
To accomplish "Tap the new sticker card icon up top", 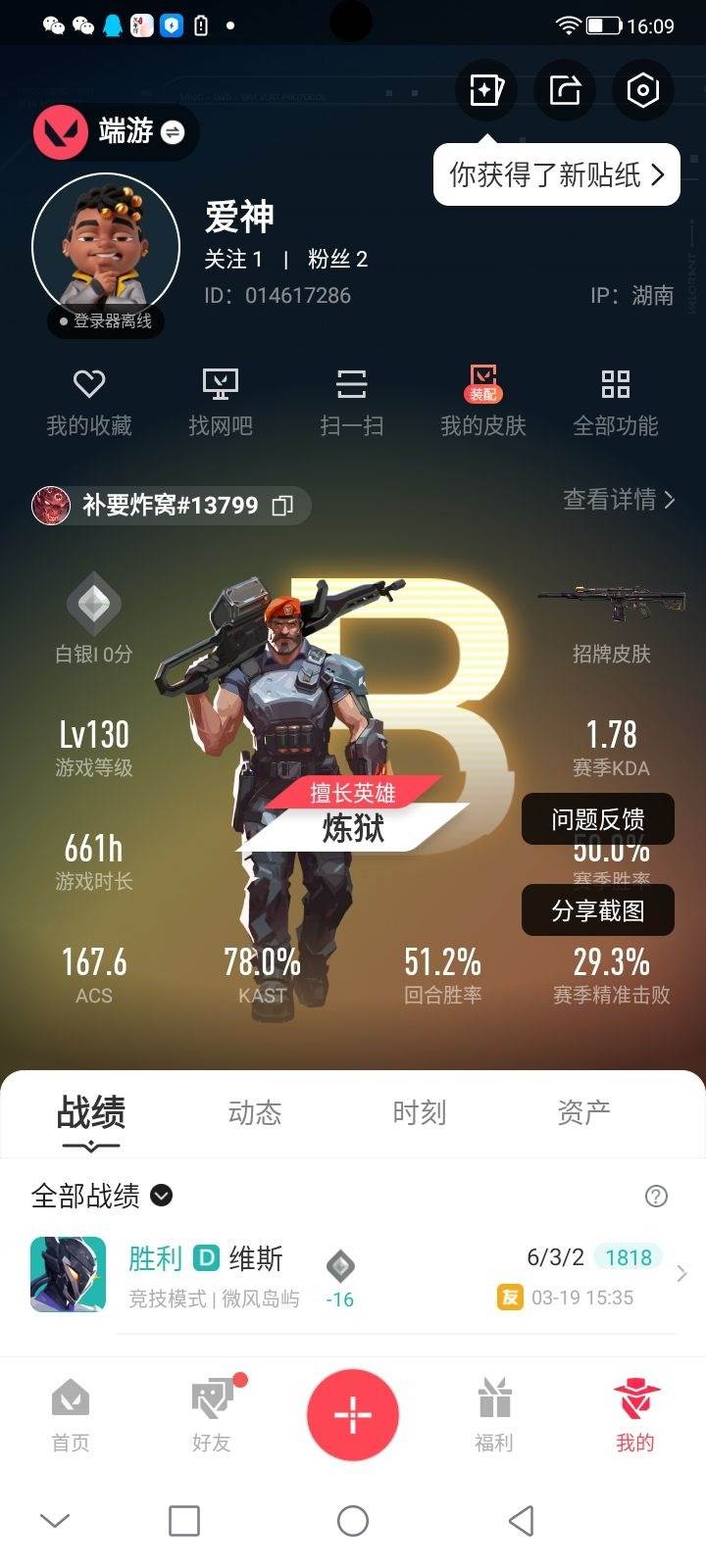I will tap(485, 89).
